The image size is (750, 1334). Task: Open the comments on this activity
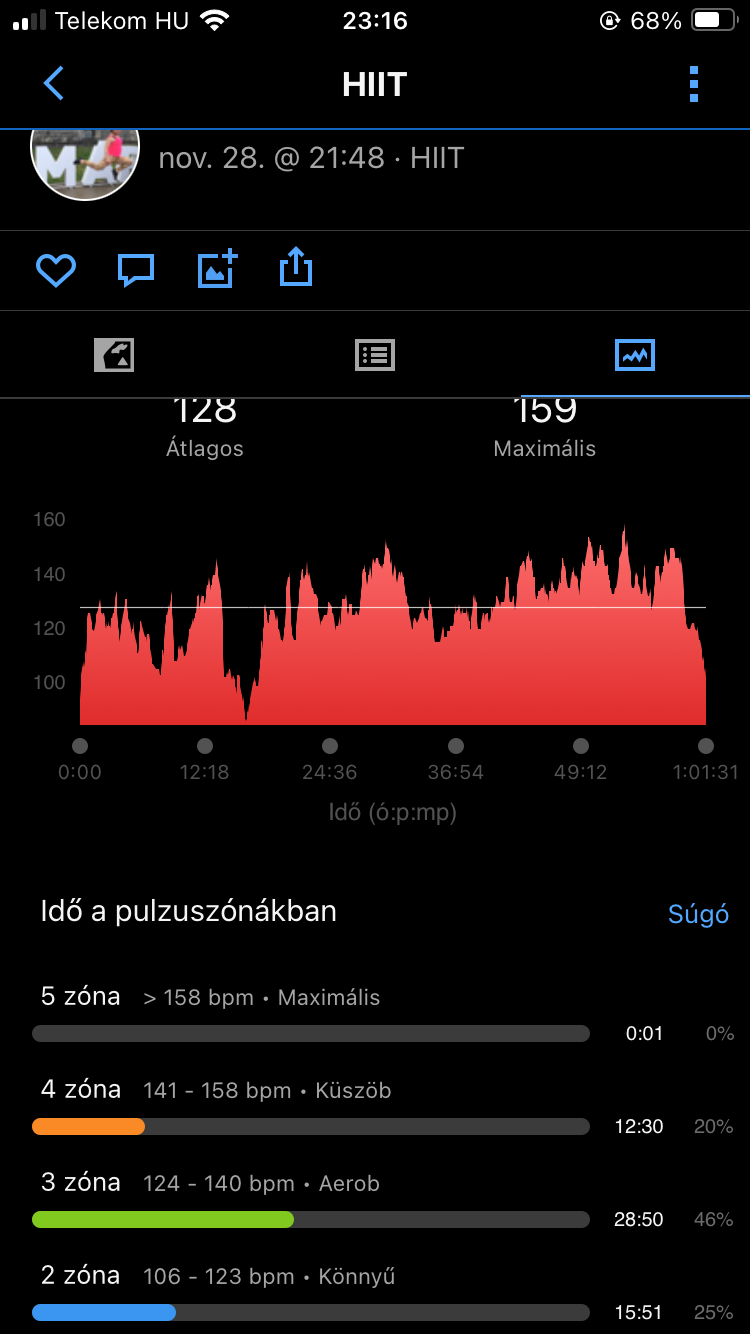[x=136, y=270]
